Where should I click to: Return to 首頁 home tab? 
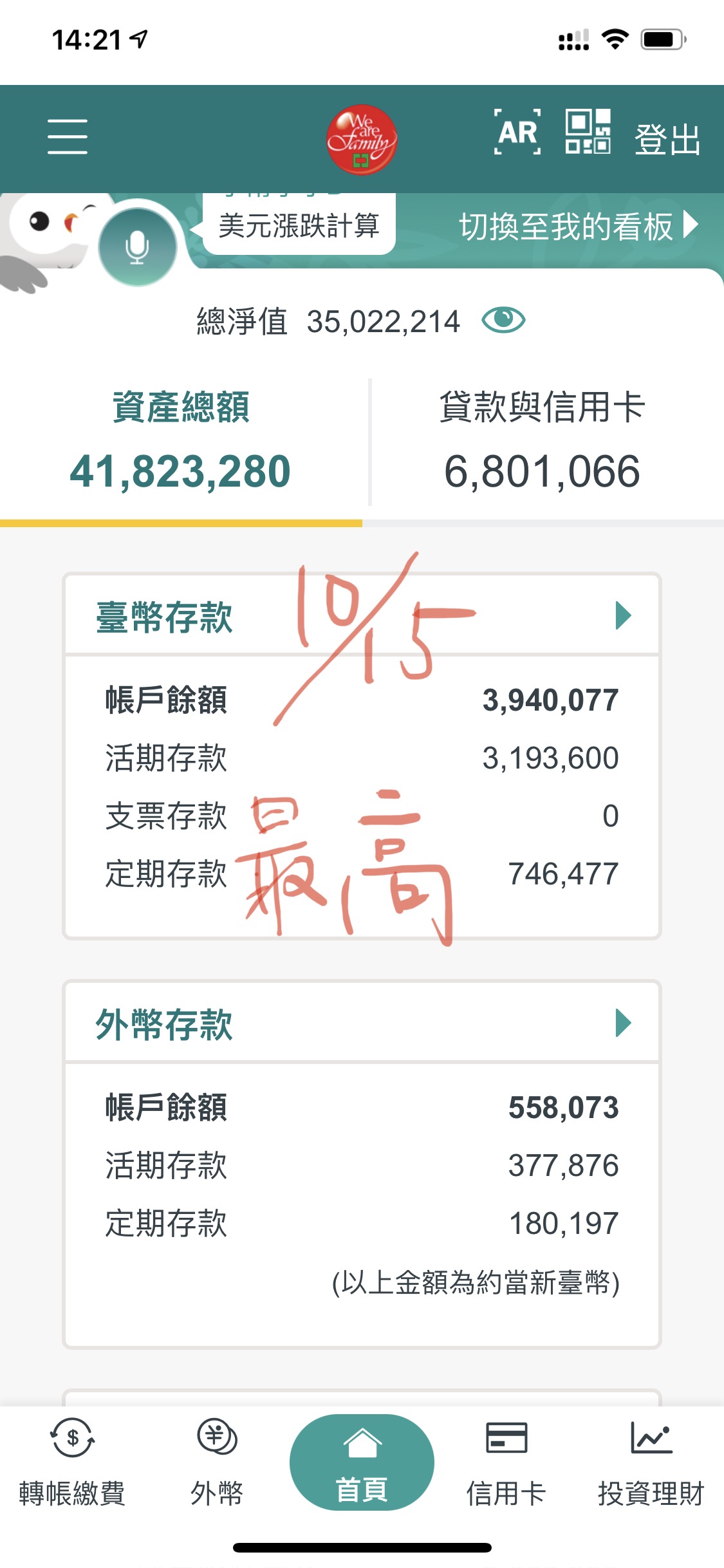coord(362,1462)
